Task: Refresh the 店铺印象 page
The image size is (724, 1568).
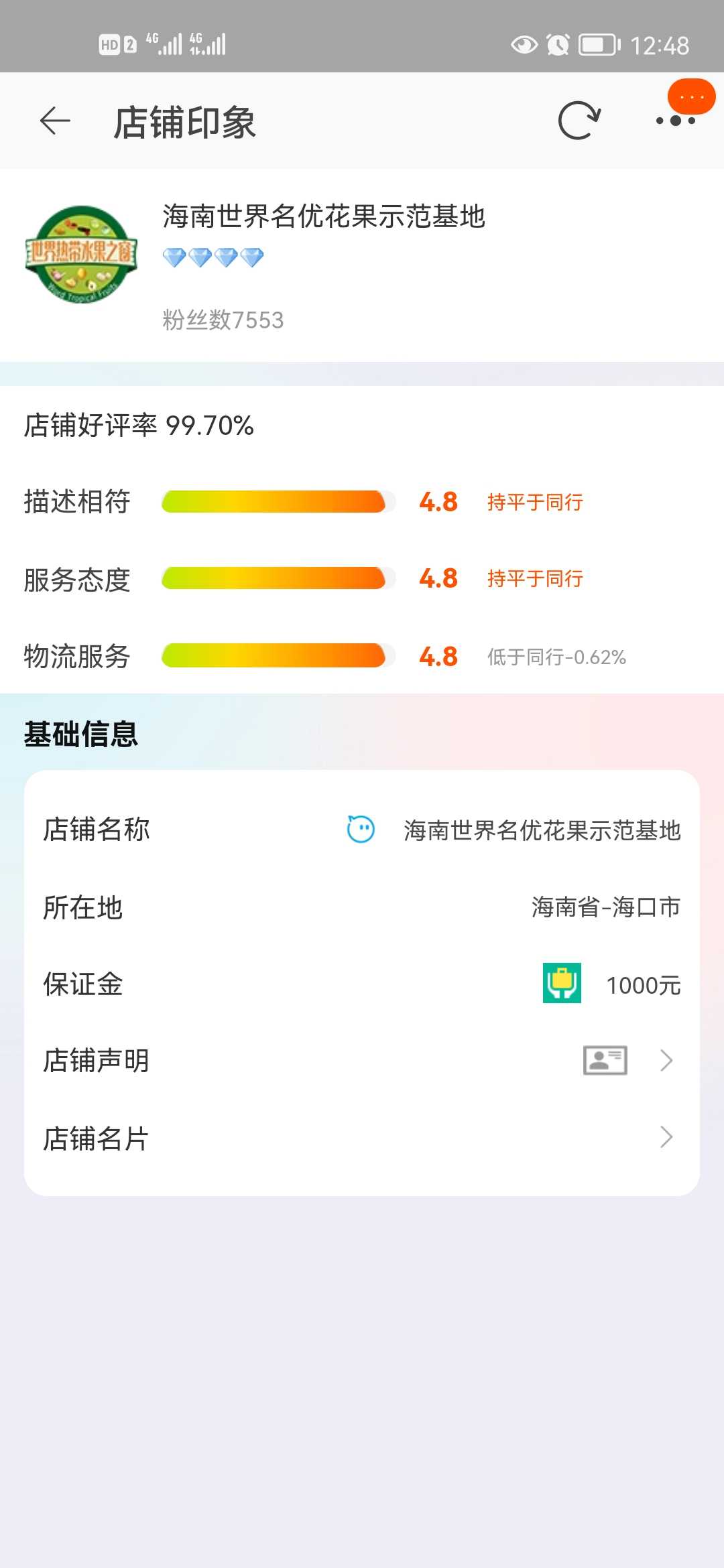Action: pos(579,121)
